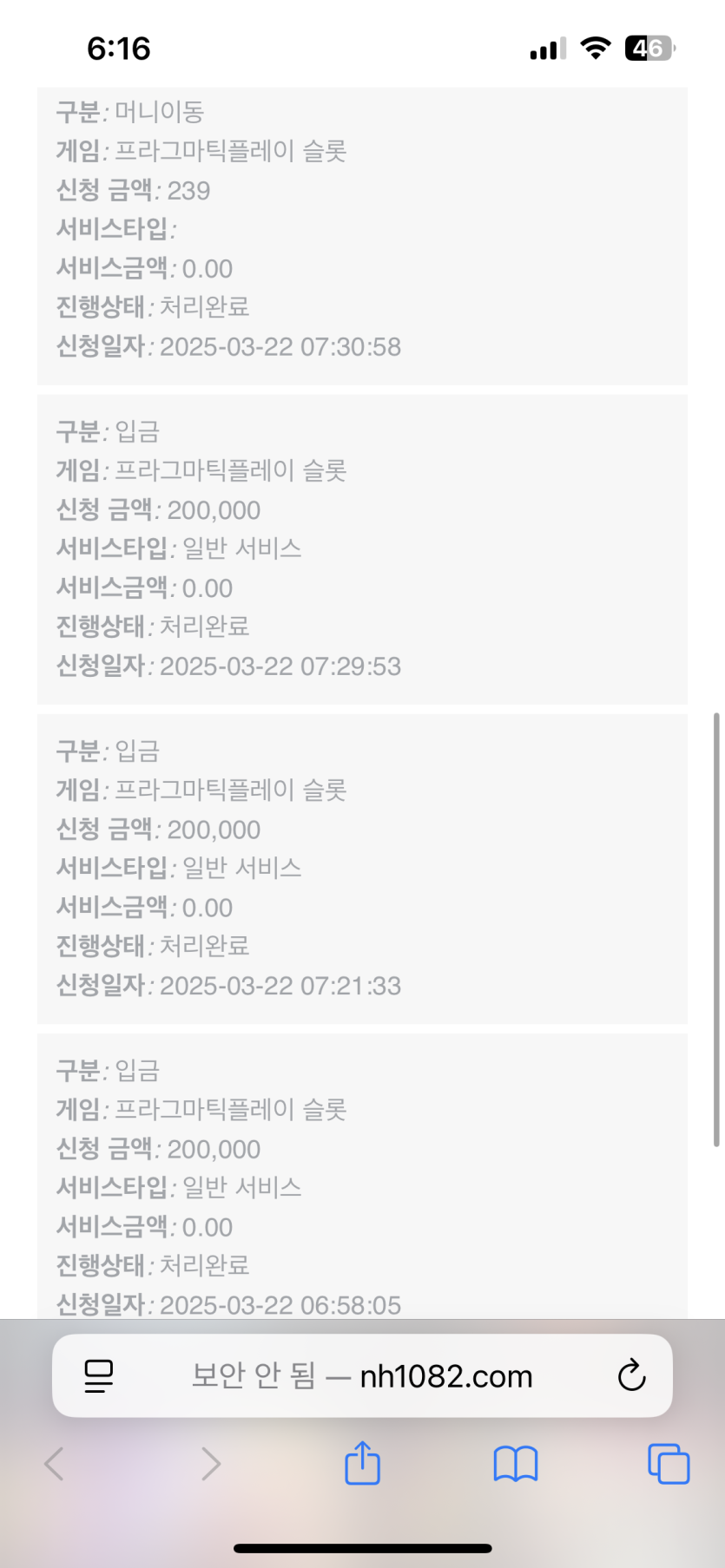Open the bookmarks book icon
The height and width of the screenshot is (1568, 725).
coord(515,1464)
